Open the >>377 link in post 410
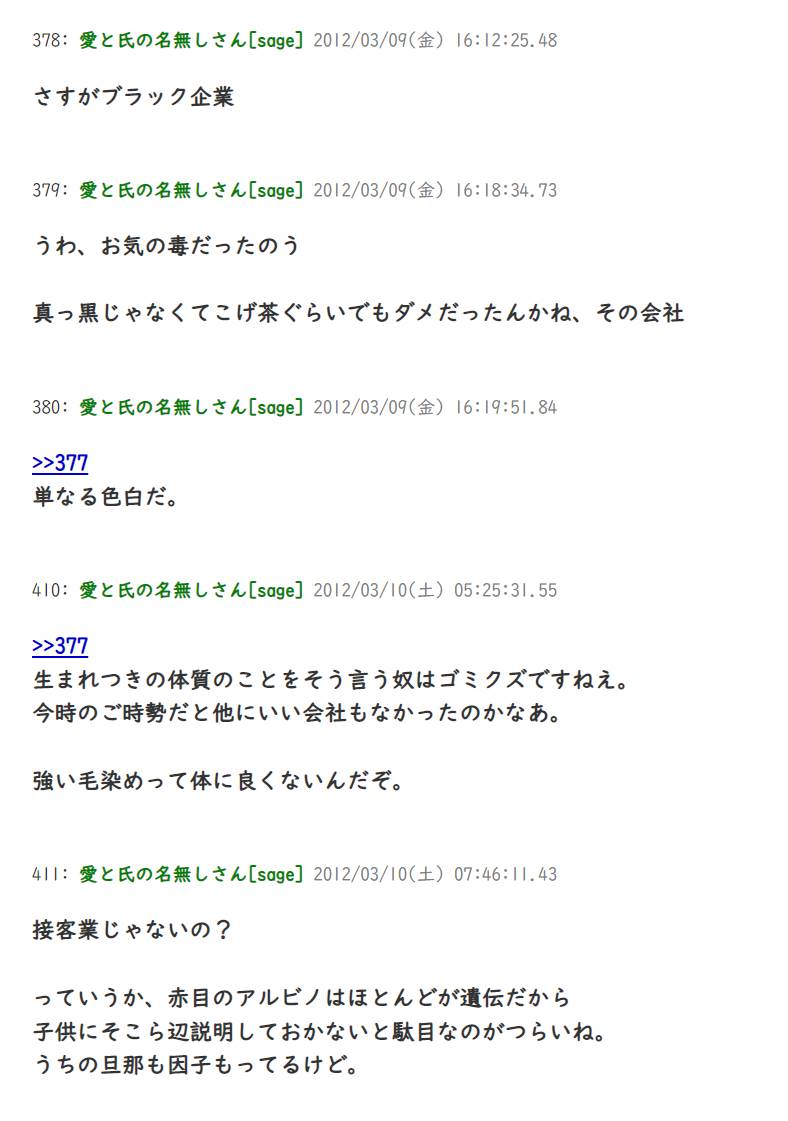Viewport: 788px width, 1121px height. point(60,646)
